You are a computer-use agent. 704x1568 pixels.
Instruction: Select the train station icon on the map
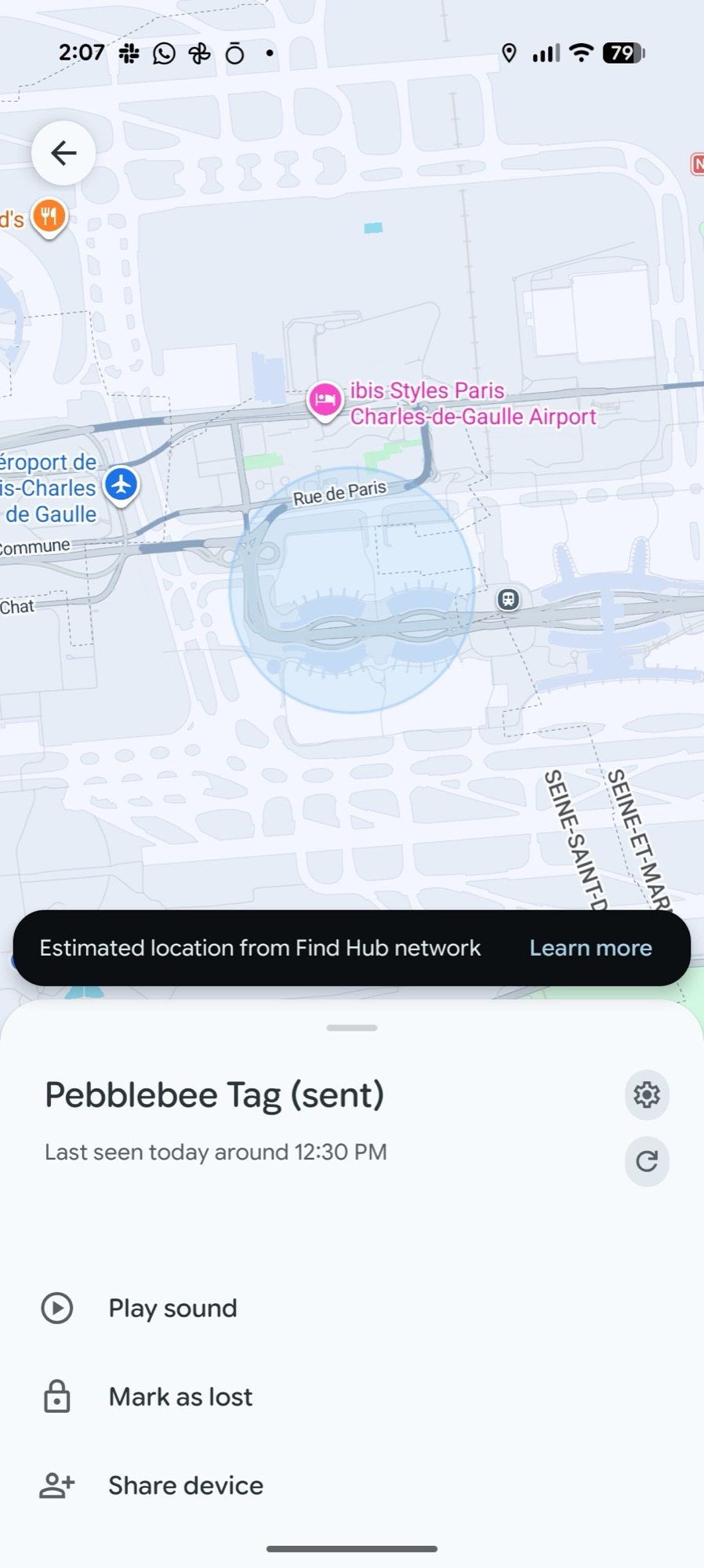click(509, 598)
